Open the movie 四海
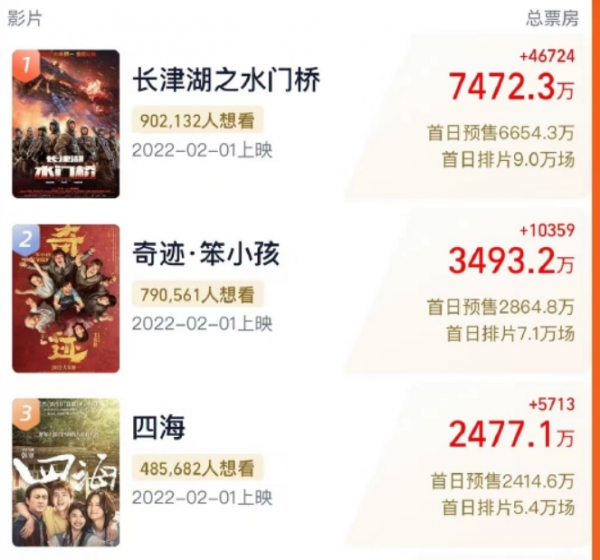The image size is (600, 560). (x=160, y=428)
